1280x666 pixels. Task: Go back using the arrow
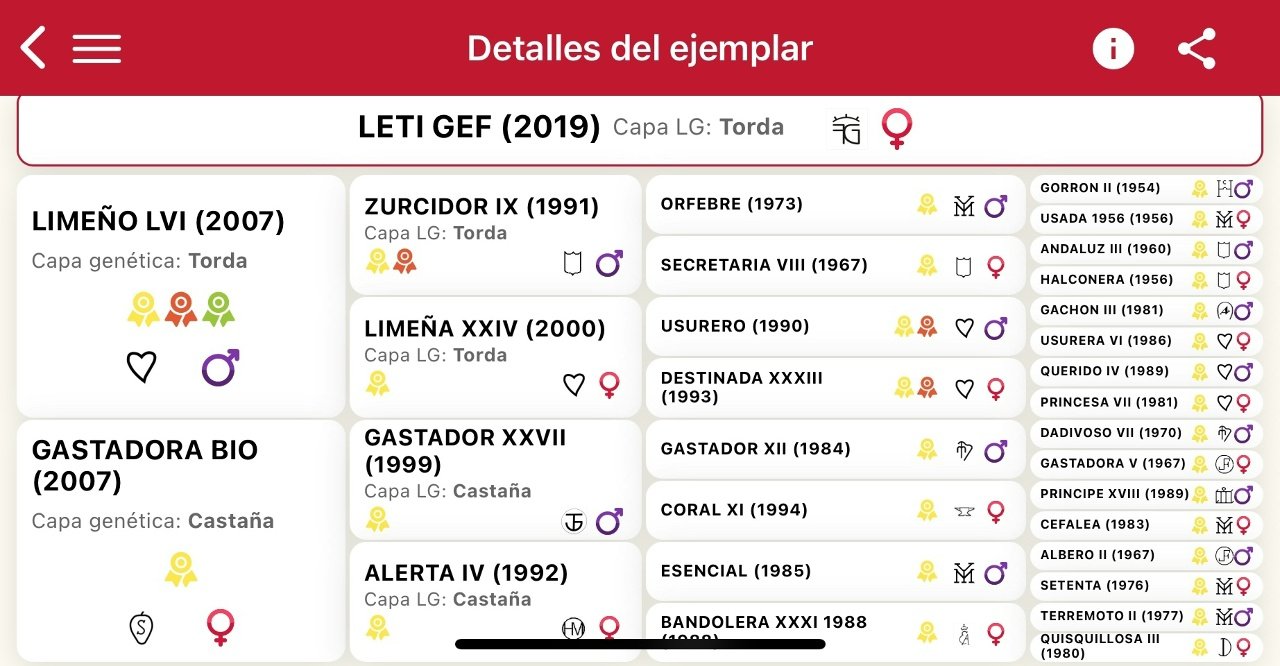(x=34, y=48)
